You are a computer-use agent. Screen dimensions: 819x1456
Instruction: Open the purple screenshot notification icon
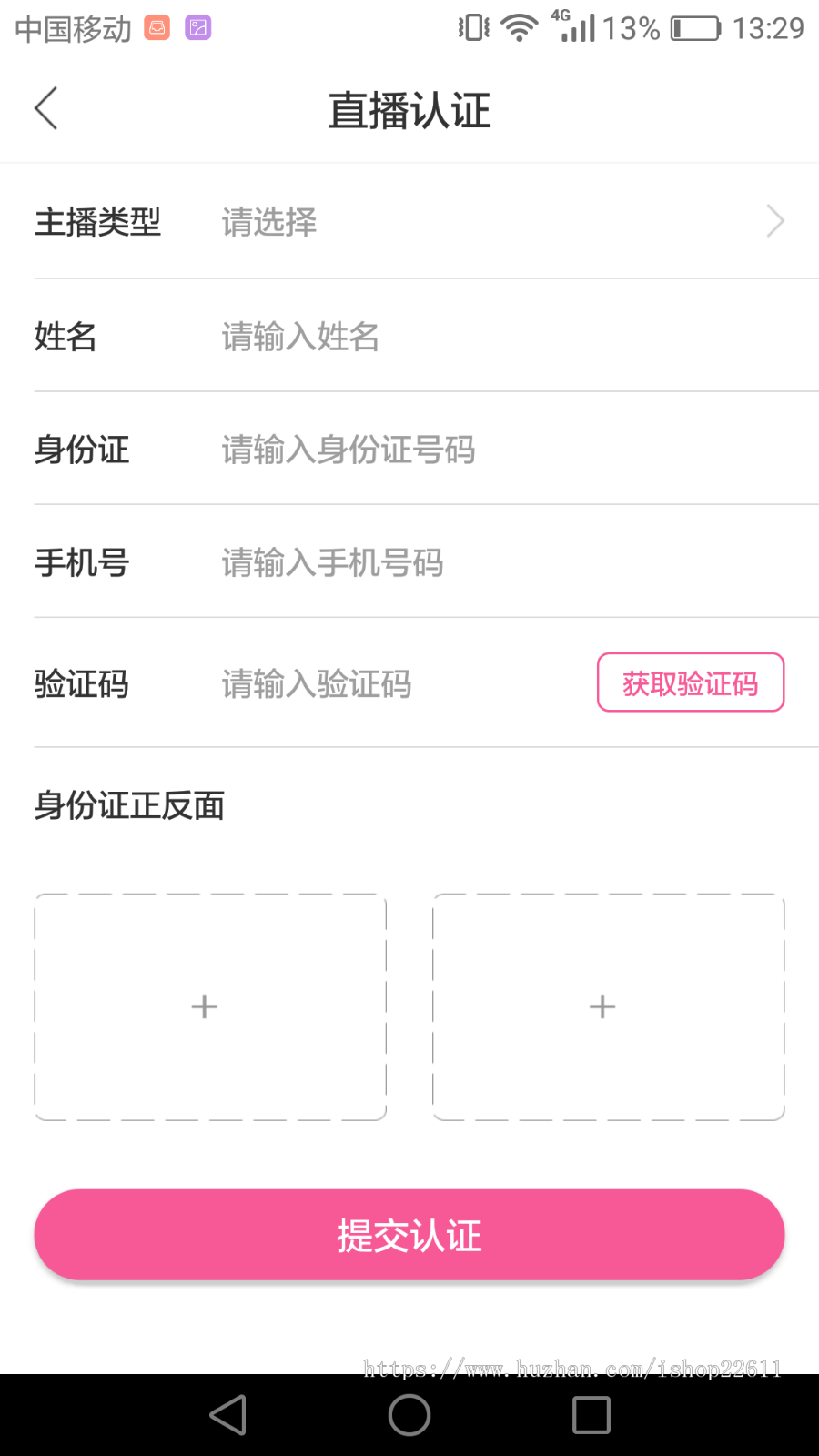197,27
